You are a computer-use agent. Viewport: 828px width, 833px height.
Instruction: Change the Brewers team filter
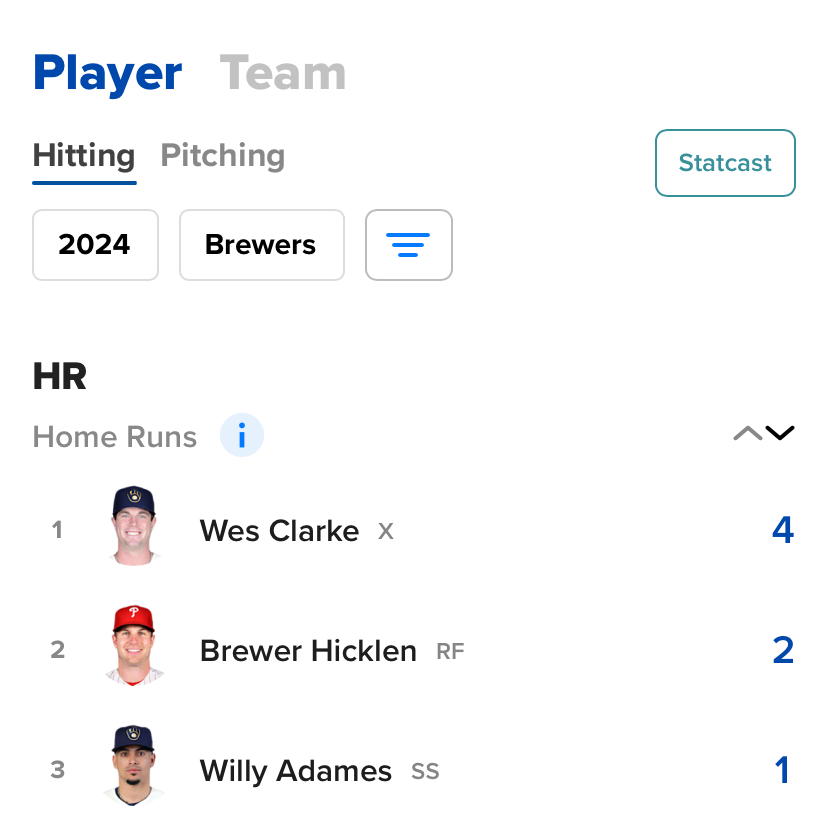tap(261, 245)
